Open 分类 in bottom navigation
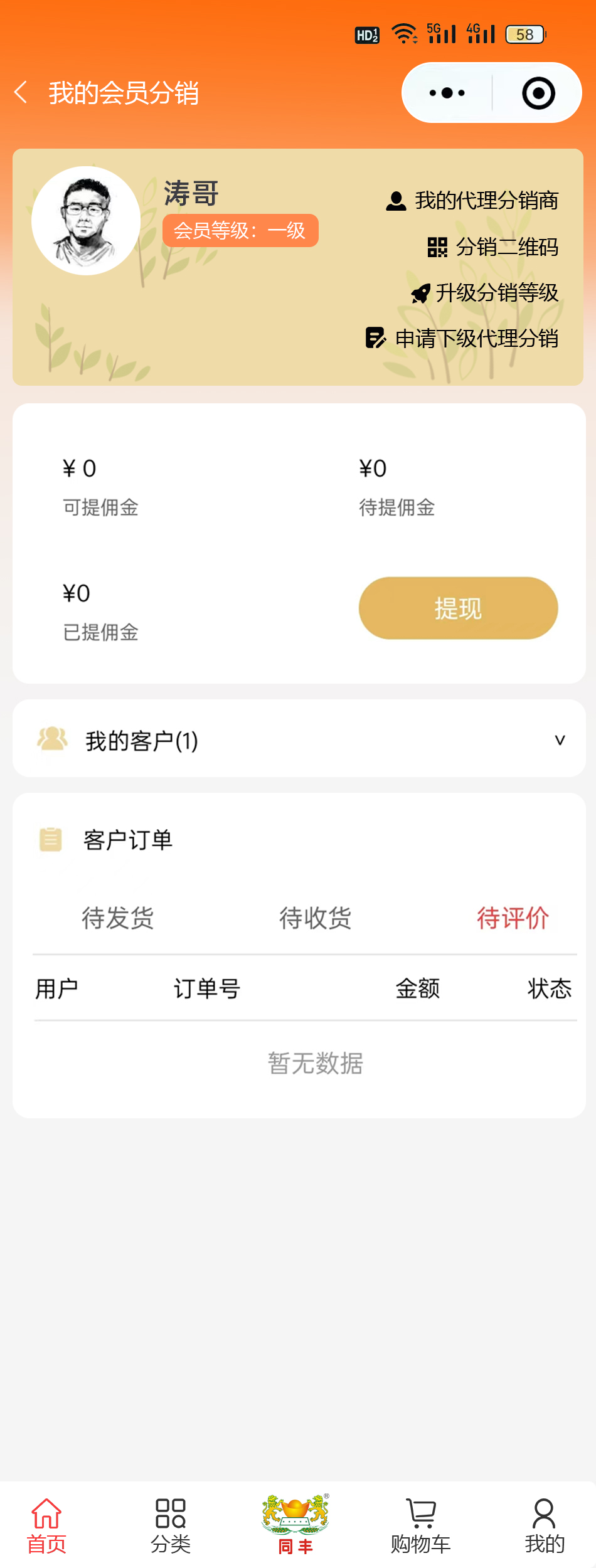 point(171,1525)
